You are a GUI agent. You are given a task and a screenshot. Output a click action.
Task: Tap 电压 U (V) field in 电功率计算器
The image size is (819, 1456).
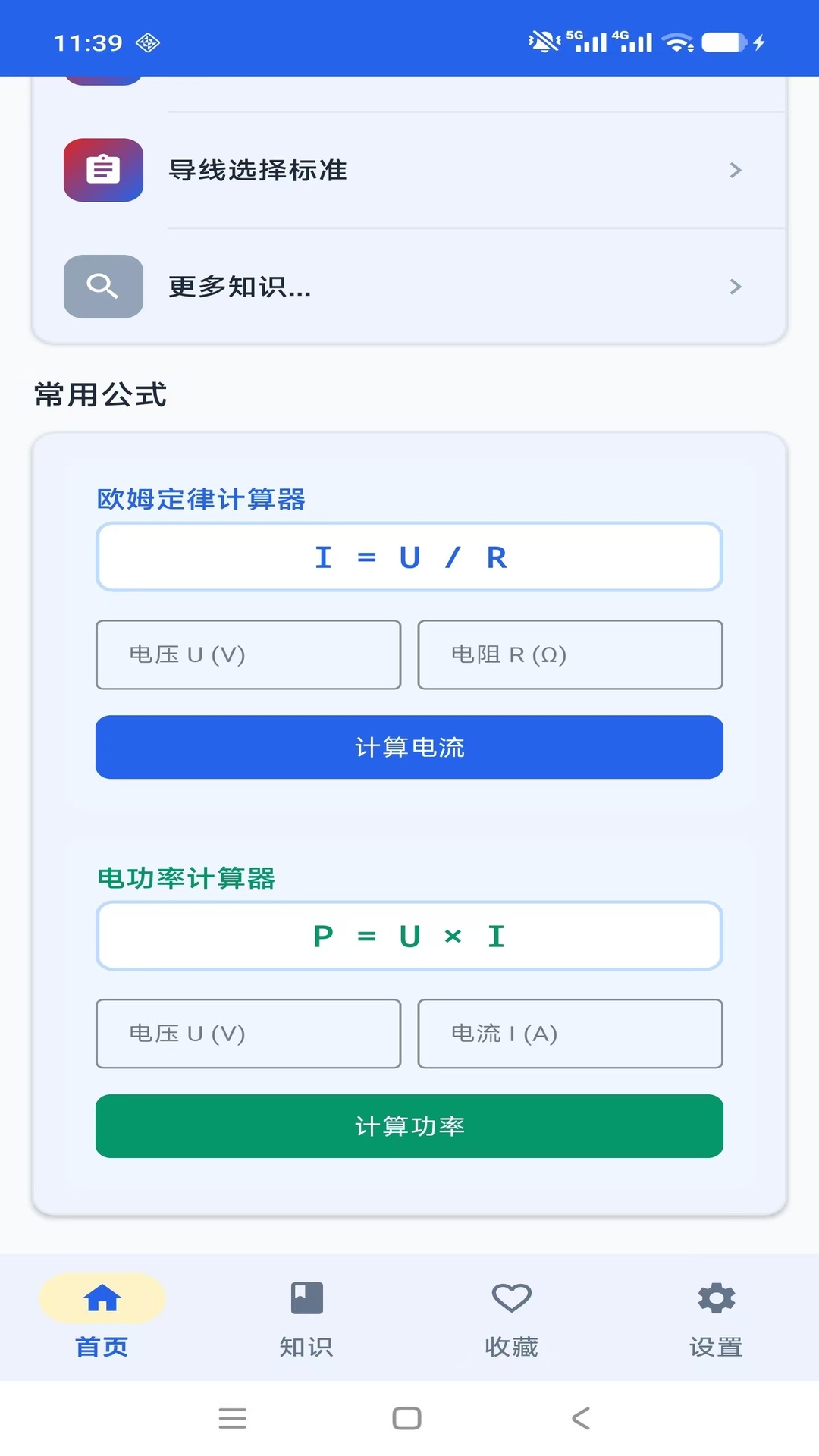coord(248,1034)
